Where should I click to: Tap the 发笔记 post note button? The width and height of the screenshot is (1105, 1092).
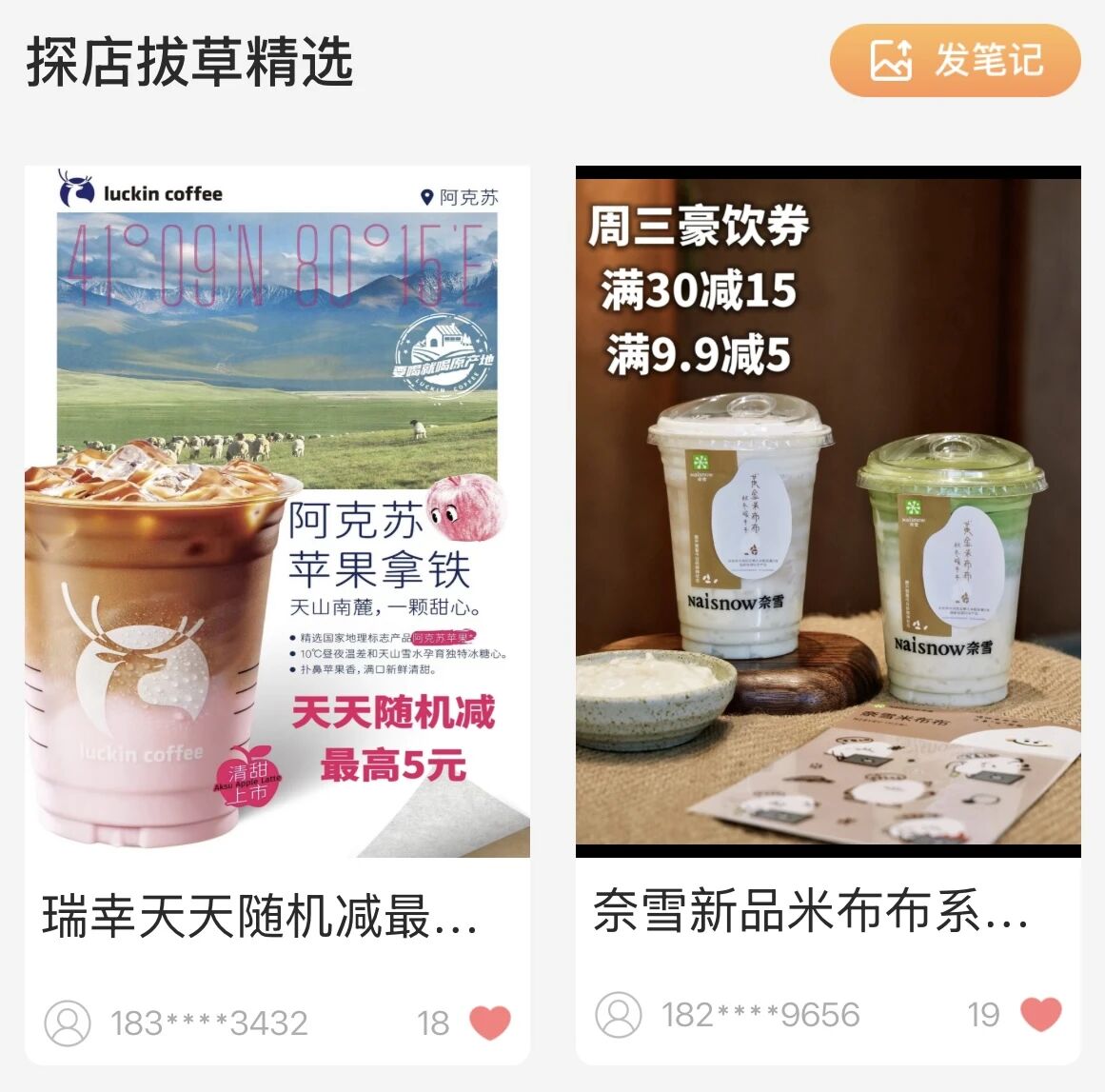tap(955, 61)
